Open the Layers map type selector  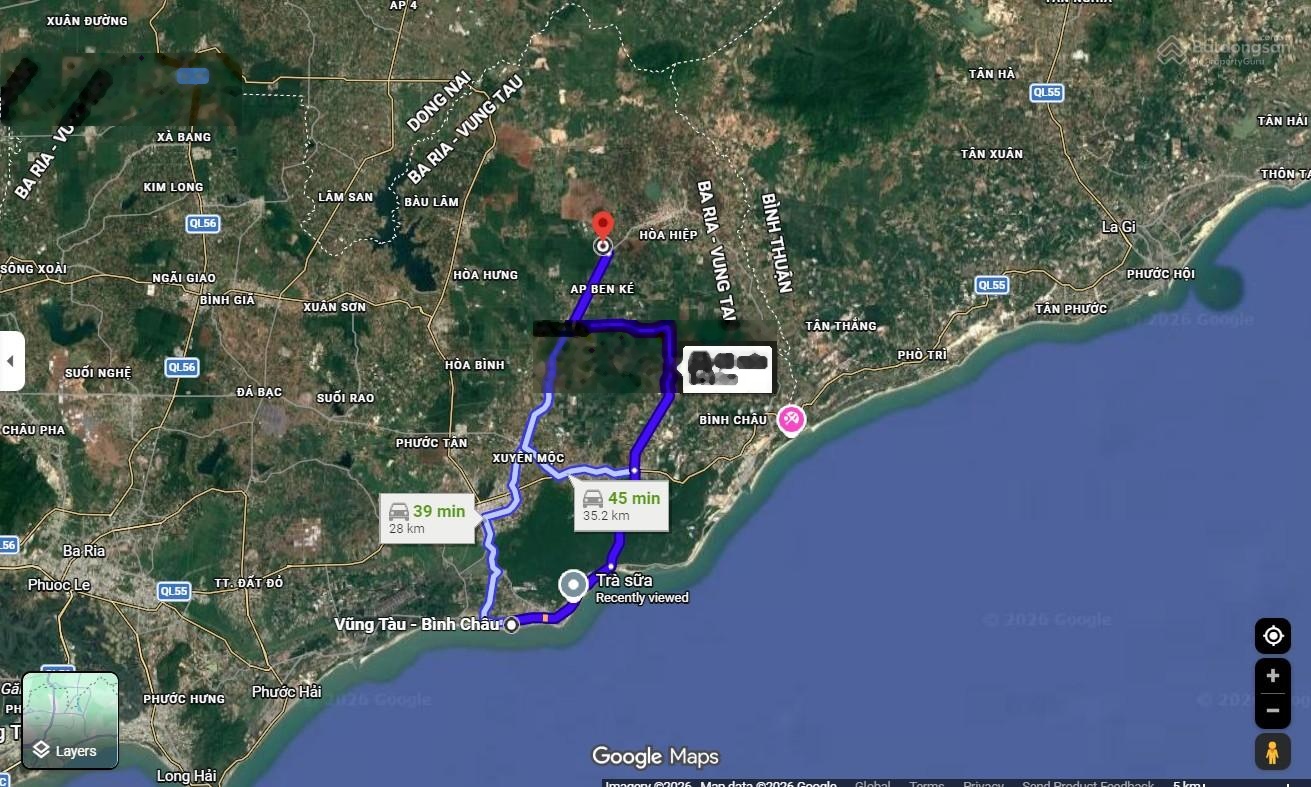click(x=70, y=720)
